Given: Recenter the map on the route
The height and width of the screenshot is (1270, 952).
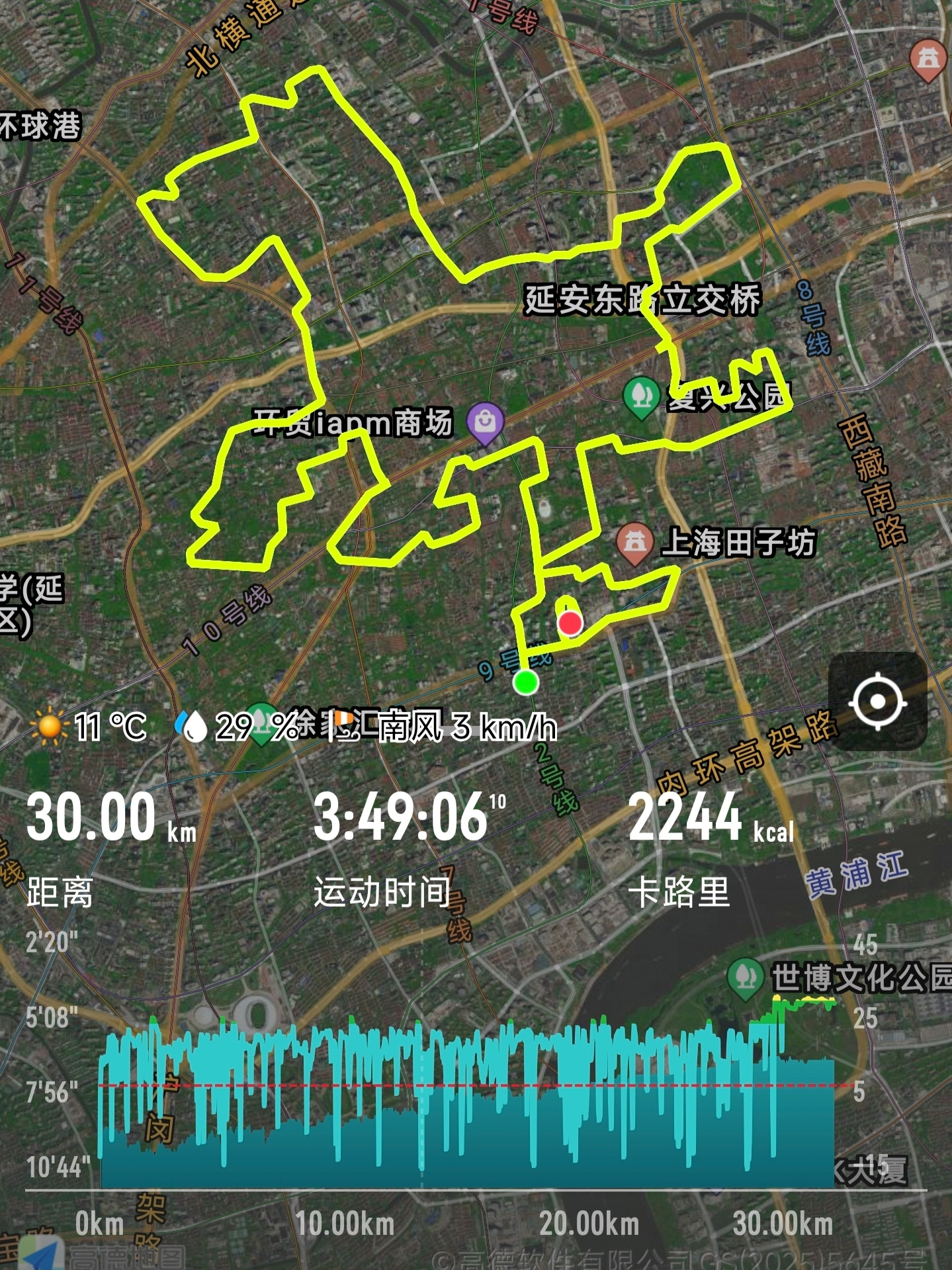Looking at the screenshot, I should tap(877, 701).
